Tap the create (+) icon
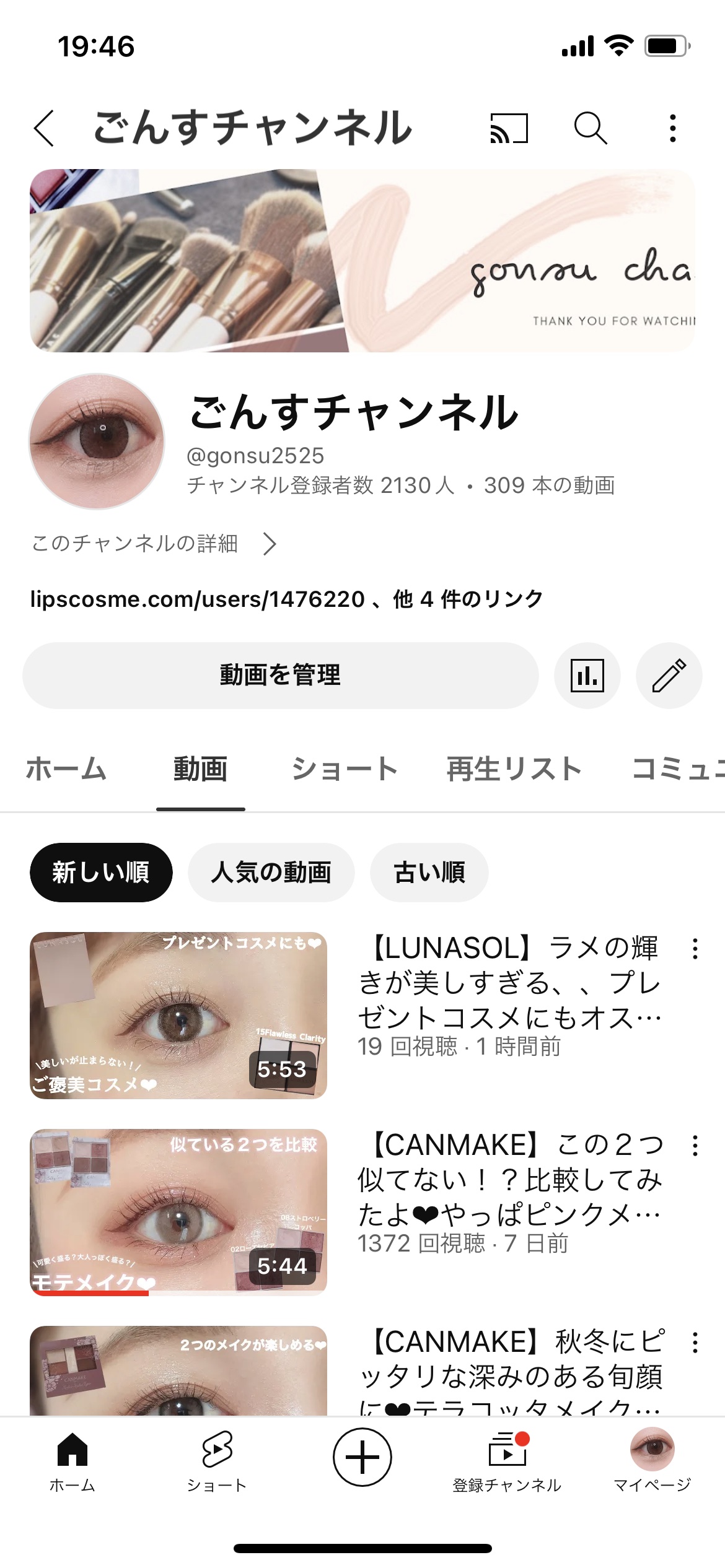 tap(362, 1457)
